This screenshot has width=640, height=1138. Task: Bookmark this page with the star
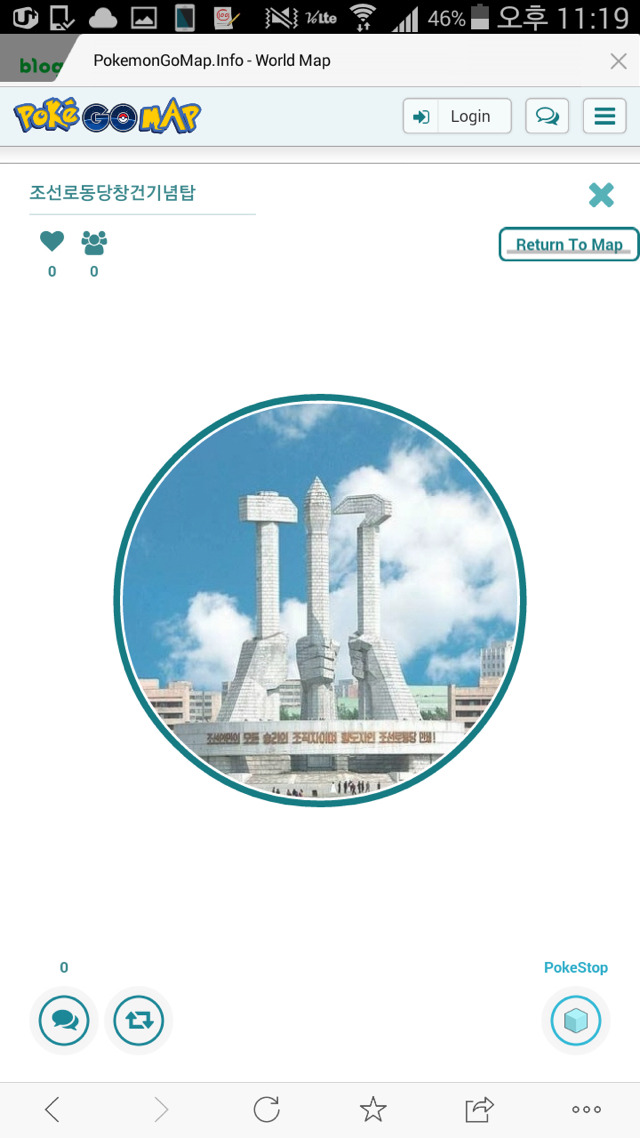[373, 1108]
